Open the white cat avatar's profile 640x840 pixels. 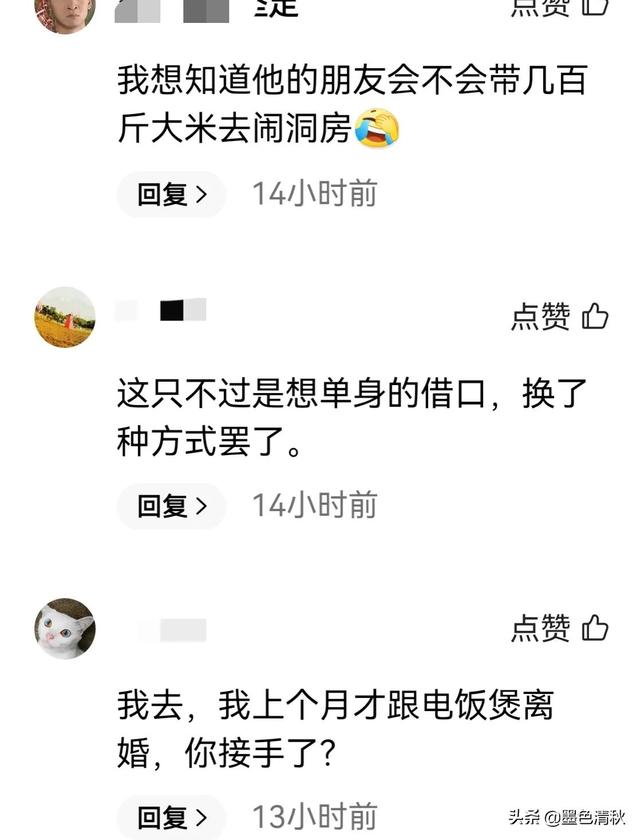(65, 629)
